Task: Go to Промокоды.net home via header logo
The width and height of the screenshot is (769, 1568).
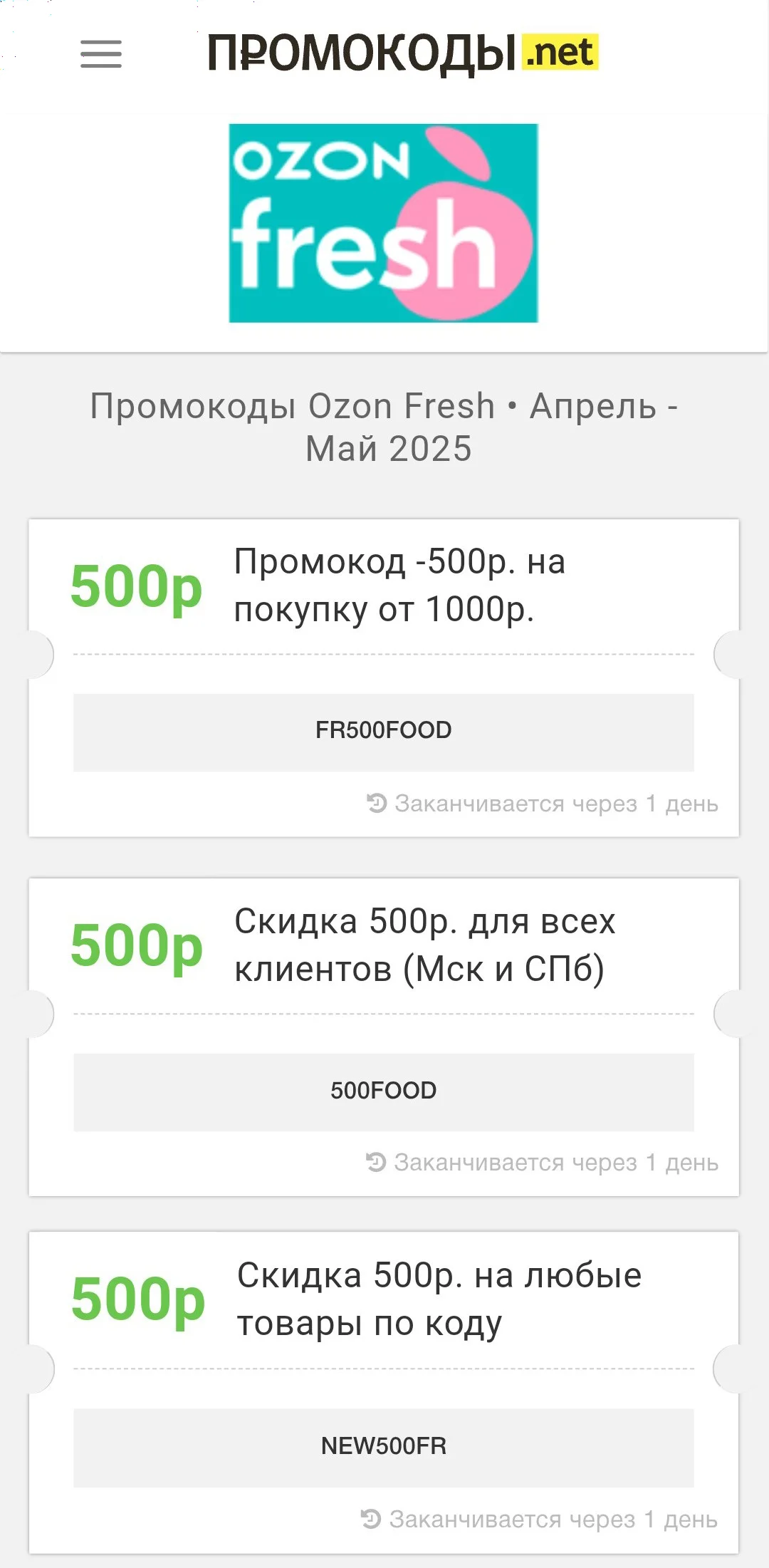Action: [x=403, y=53]
